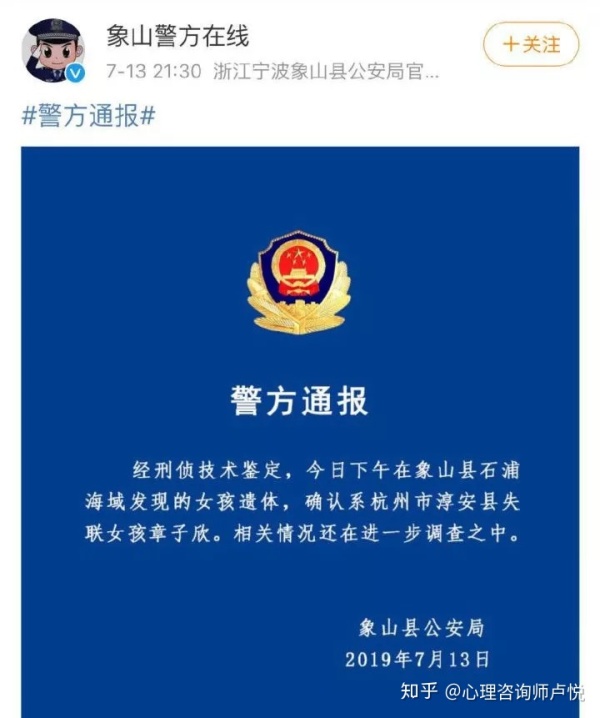Open the 象山警方在线 account name
The height and width of the screenshot is (718, 600).
click(x=178, y=36)
